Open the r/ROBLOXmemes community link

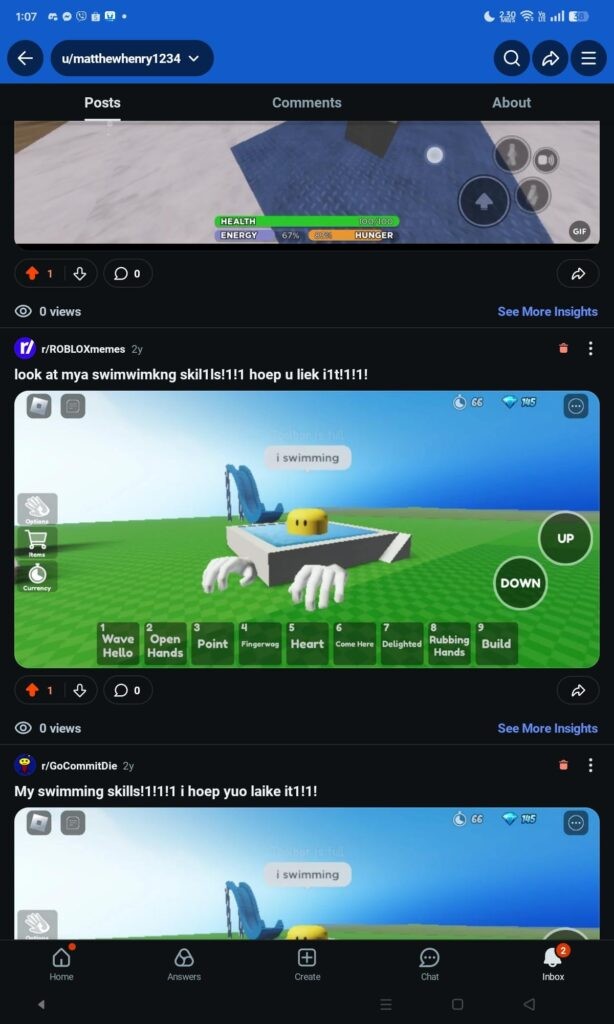[x=82, y=349]
